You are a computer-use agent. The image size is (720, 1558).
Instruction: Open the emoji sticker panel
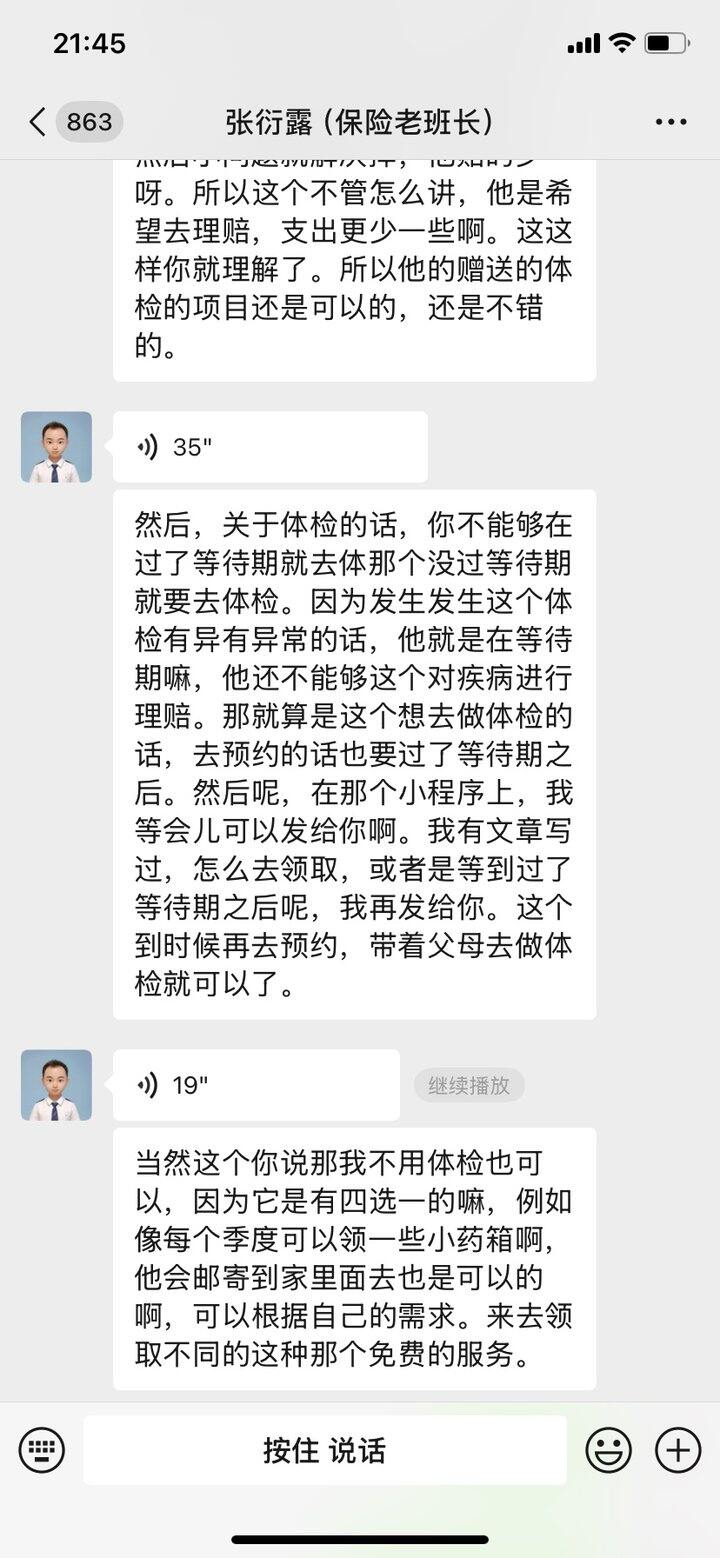(608, 1449)
